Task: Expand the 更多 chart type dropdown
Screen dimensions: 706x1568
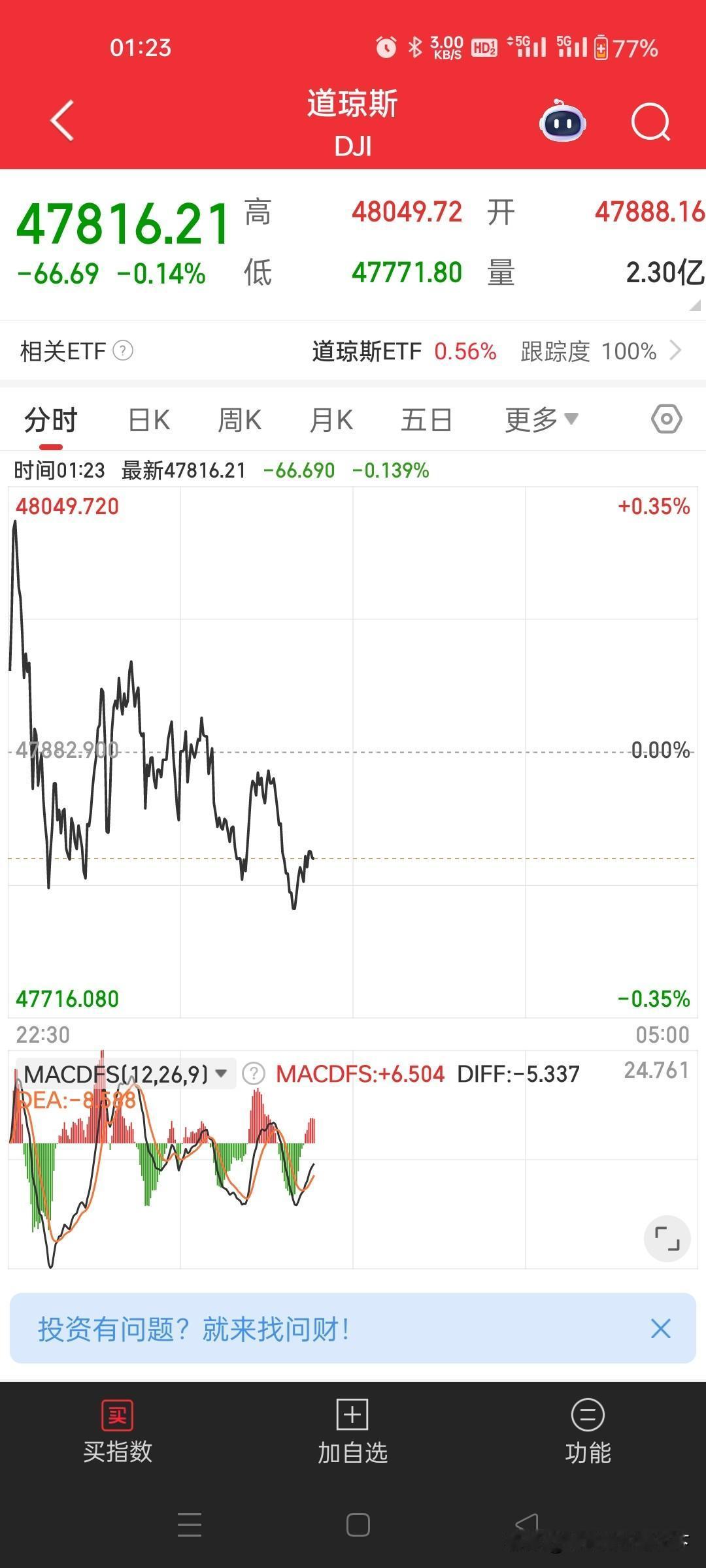Action: tap(540, 419)
